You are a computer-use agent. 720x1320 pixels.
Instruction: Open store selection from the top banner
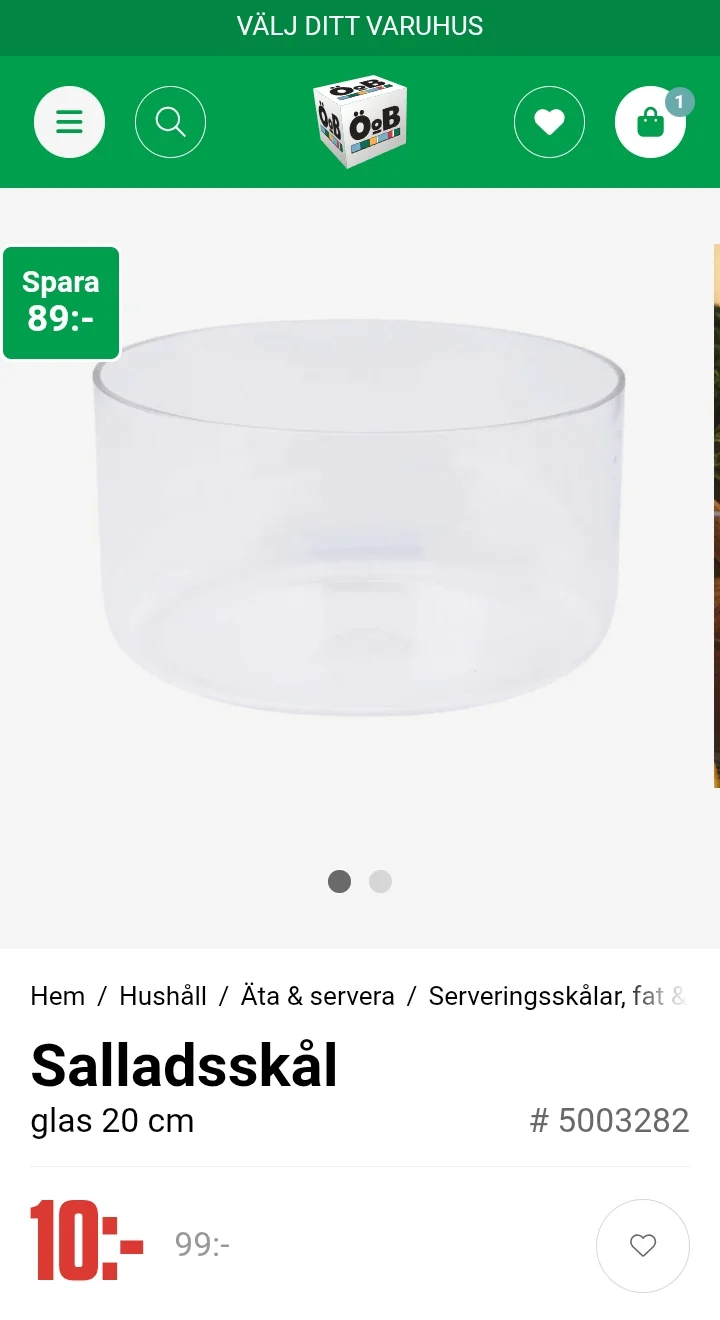[x=360, y=27]
